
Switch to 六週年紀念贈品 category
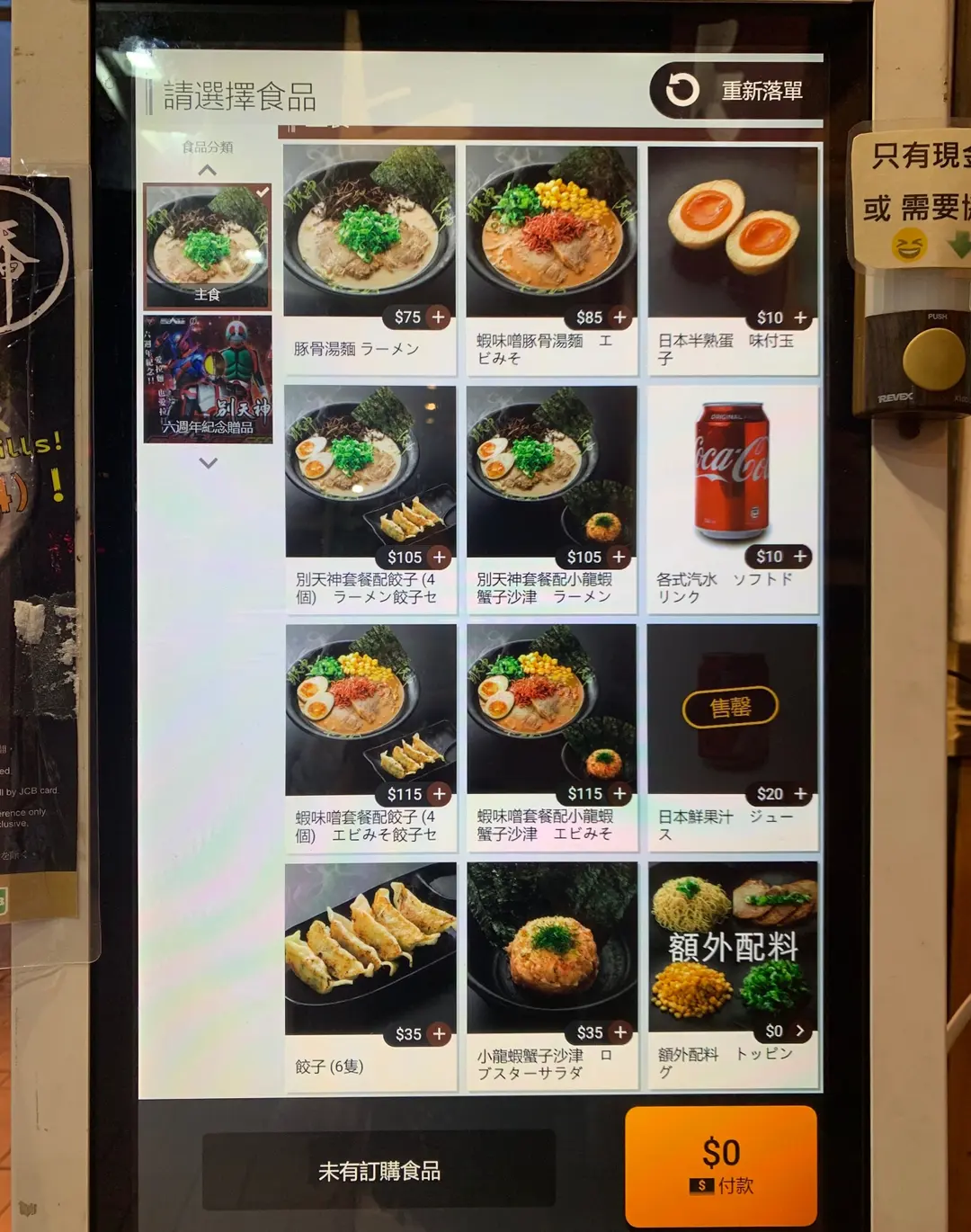(208, 378)
